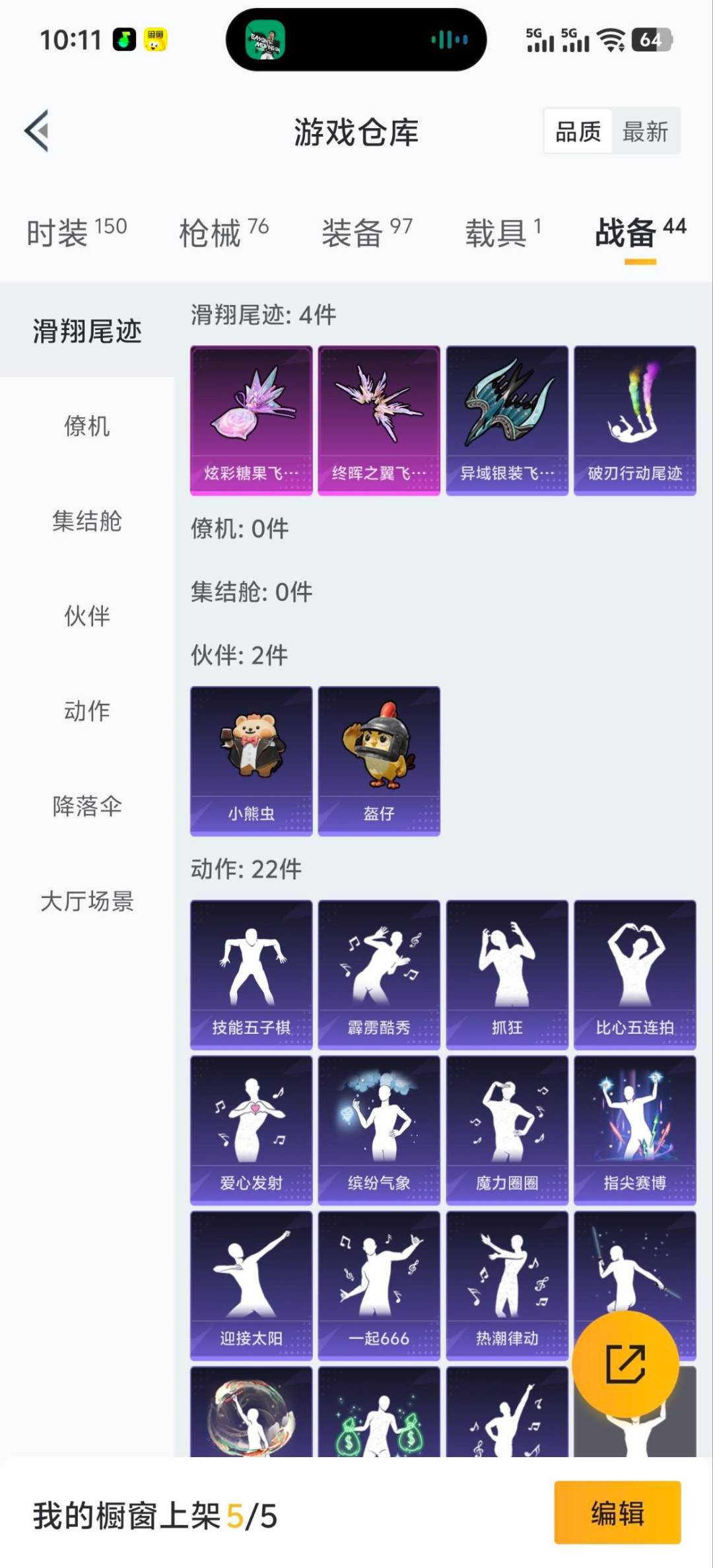Select the 载具 tab

(x=502, y=232)
